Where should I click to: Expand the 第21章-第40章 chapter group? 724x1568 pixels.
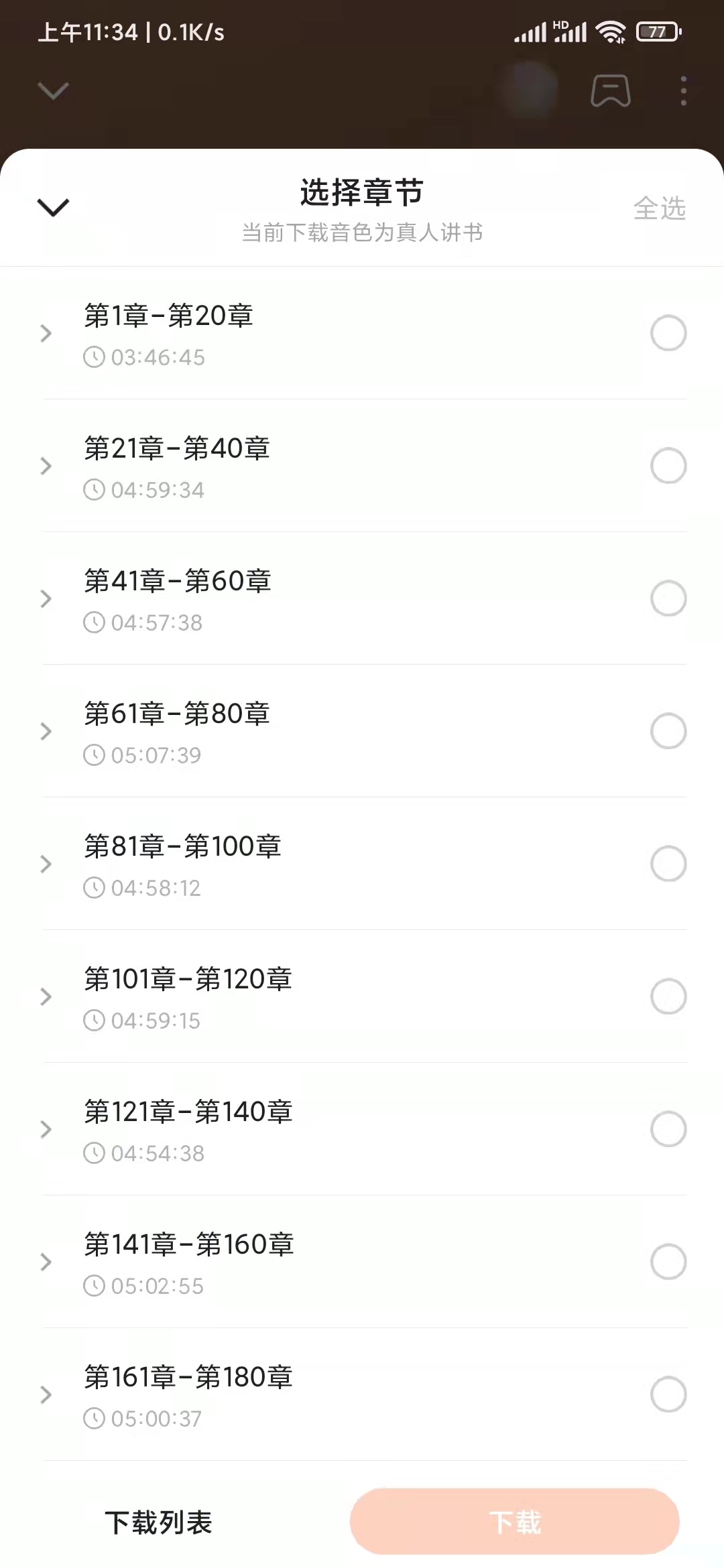click(46, 466)
